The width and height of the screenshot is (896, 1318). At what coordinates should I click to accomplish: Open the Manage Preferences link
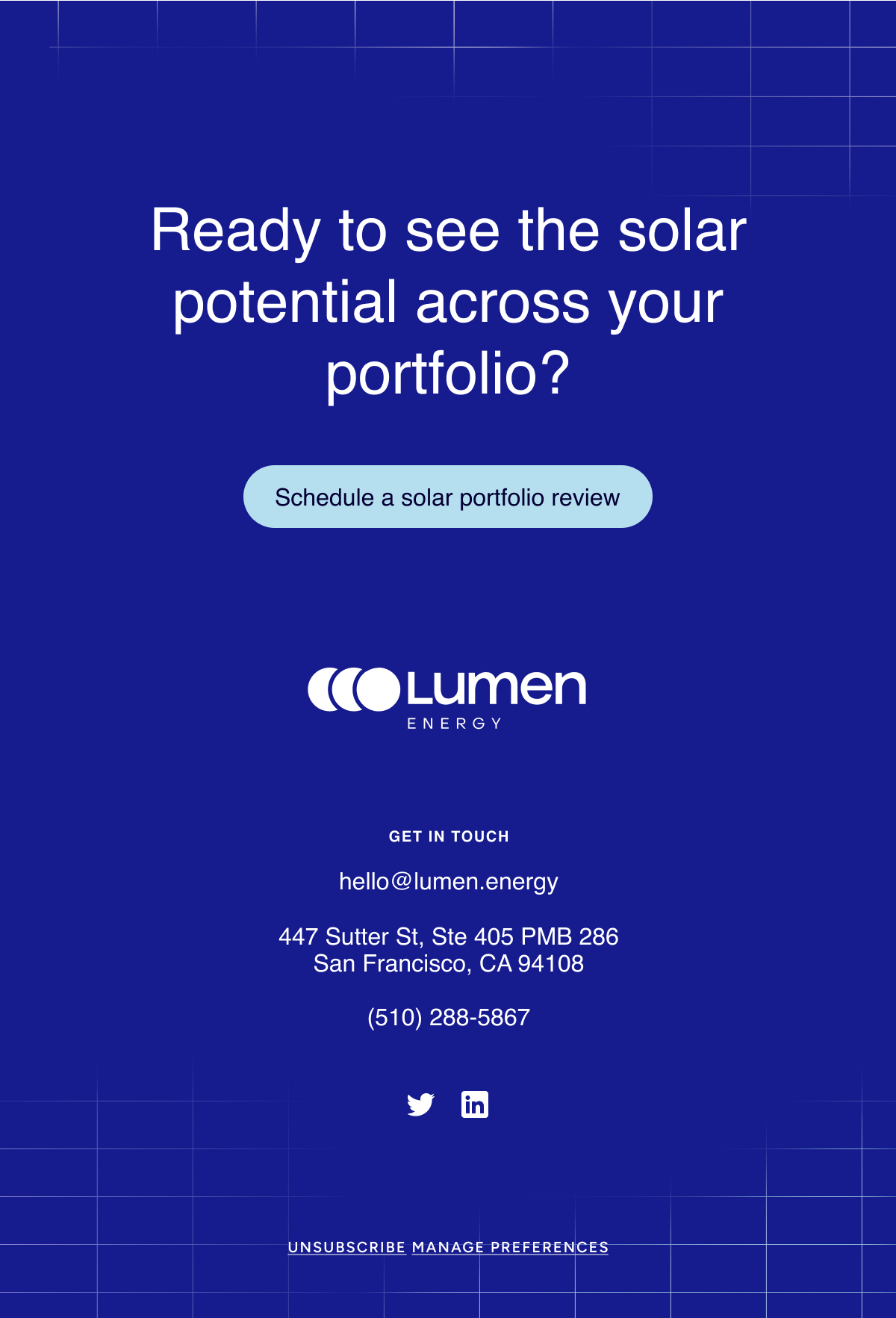click(x=510, y=1248)
